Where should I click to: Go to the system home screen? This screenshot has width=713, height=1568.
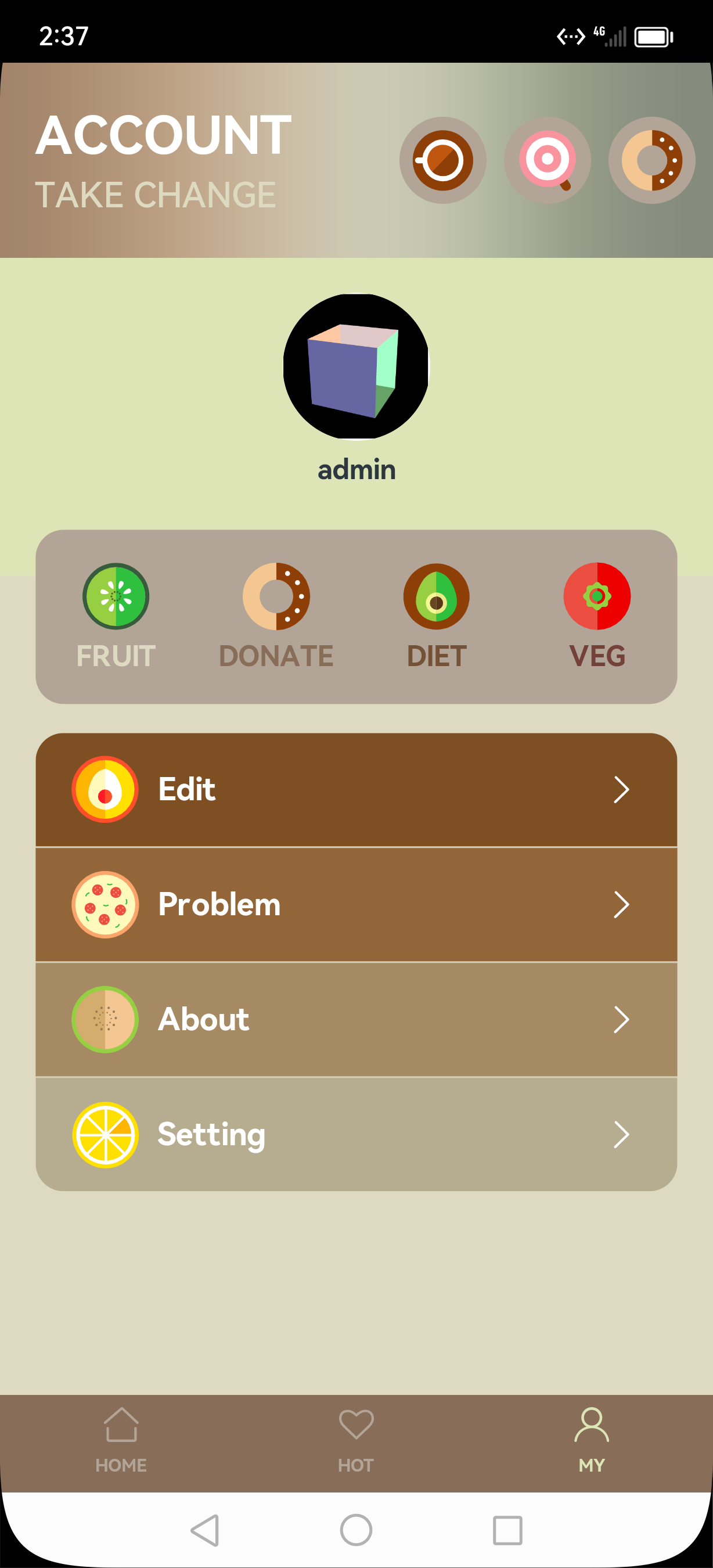pos(356,1530)
